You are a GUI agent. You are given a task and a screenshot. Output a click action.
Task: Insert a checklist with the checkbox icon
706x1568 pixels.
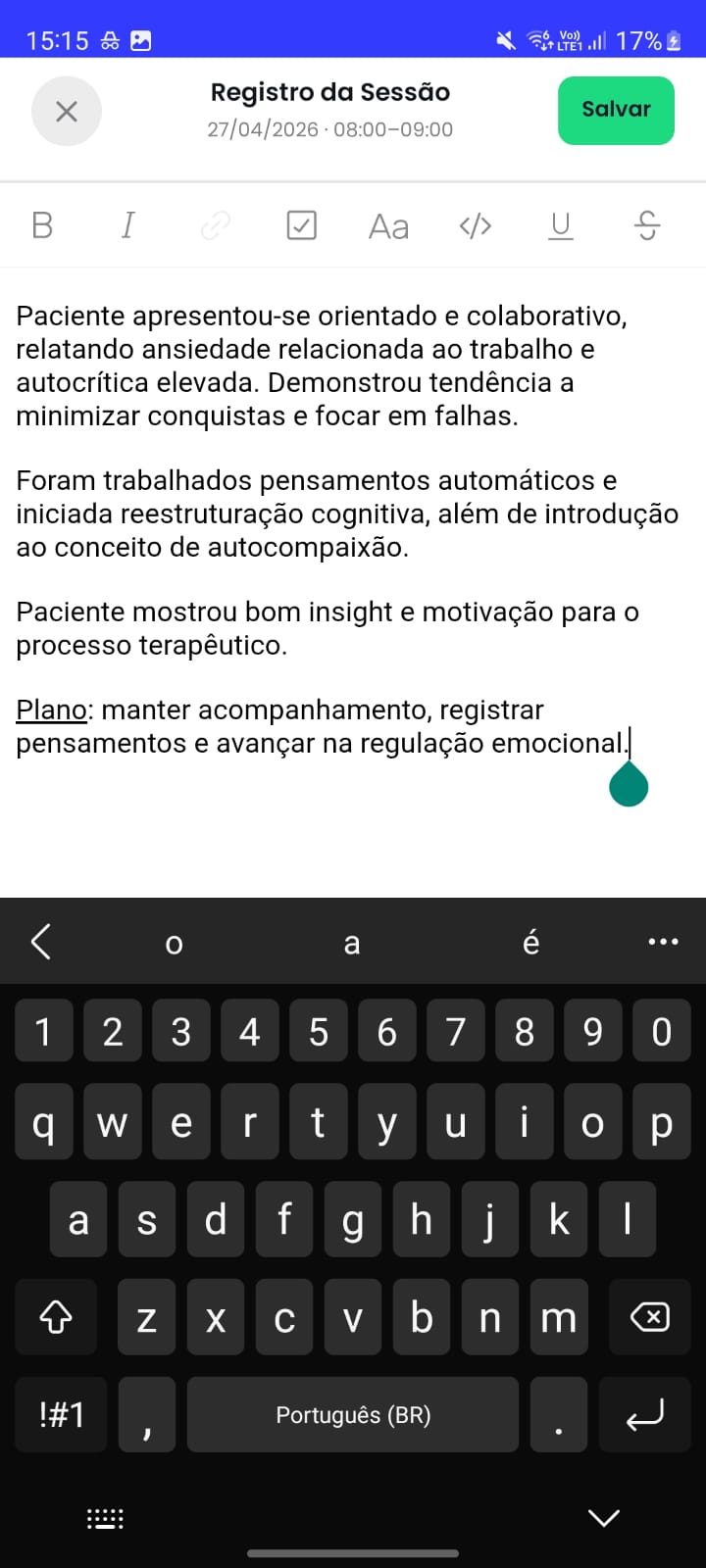(x=302, y=225)
